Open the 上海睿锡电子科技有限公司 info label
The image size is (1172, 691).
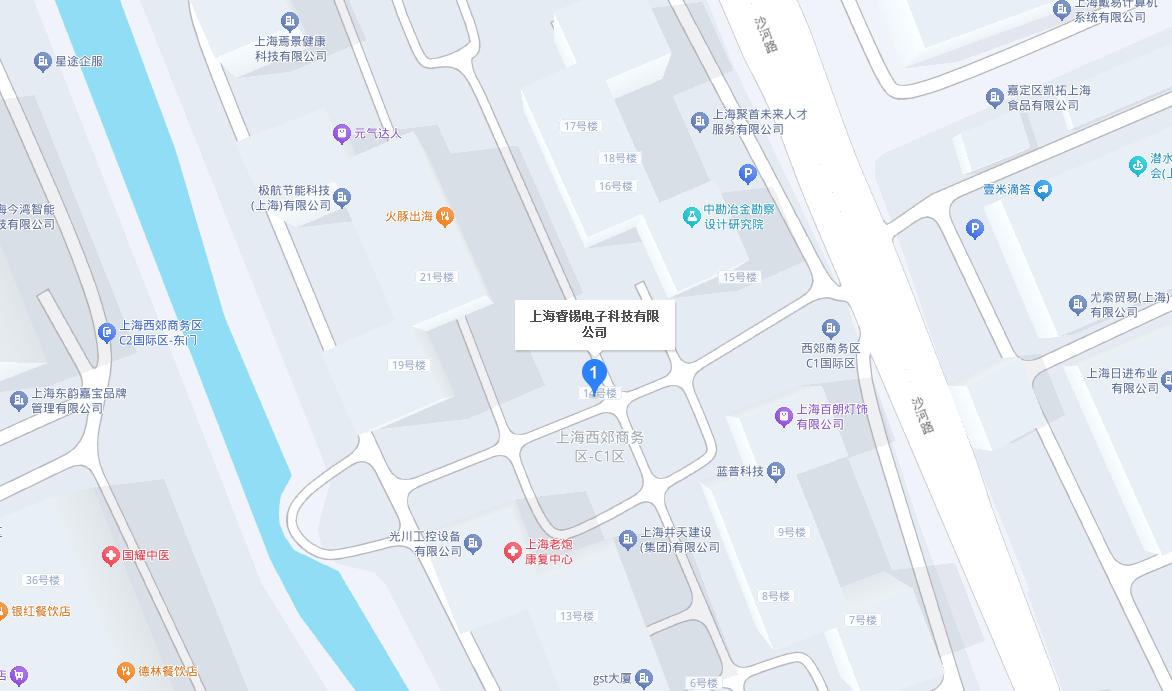(595, 325)
